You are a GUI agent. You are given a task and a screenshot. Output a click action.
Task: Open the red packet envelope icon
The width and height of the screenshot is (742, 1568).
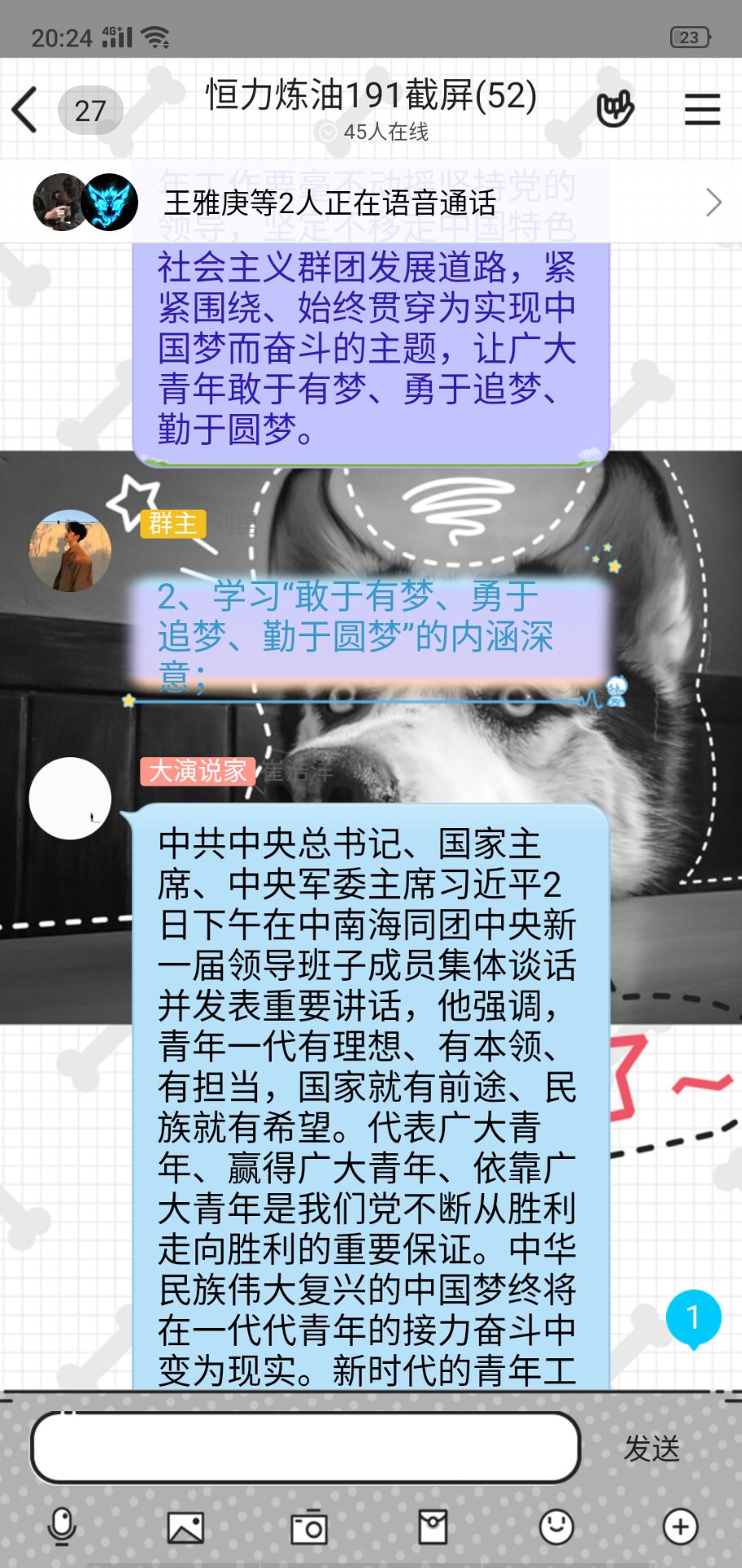tap(433, 1526)
